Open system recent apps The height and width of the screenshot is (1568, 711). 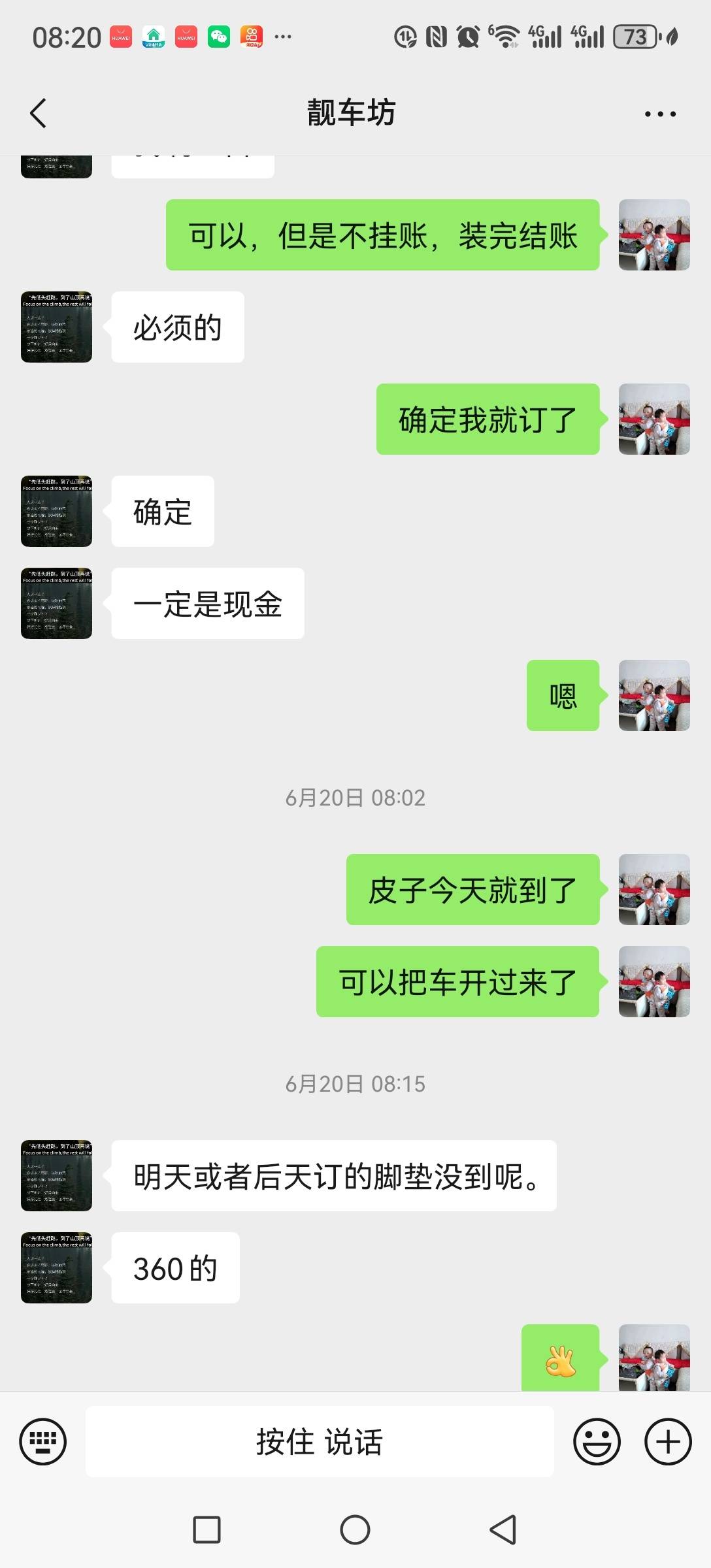207,1529
